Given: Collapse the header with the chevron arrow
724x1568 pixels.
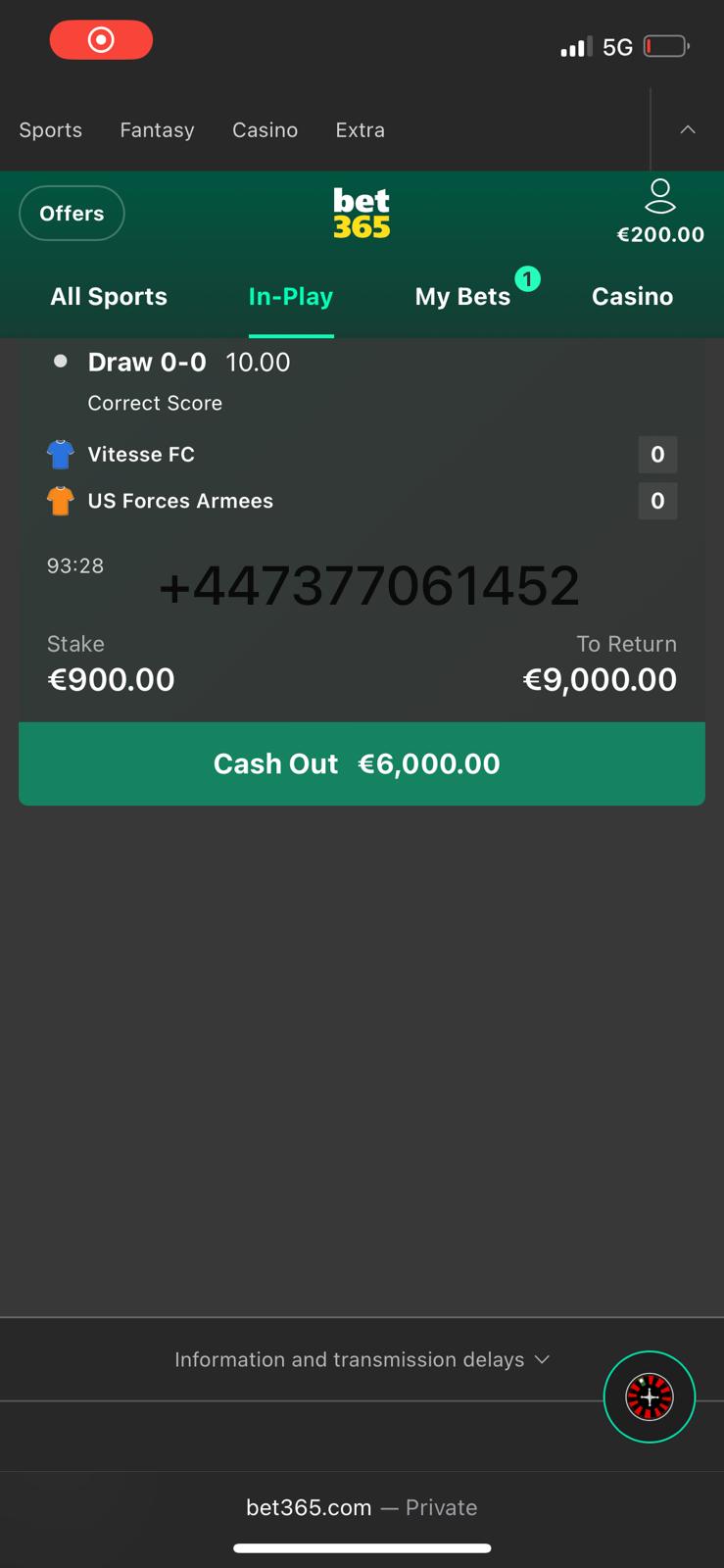Looking at the screenshot, I should [x=689, y=129].
